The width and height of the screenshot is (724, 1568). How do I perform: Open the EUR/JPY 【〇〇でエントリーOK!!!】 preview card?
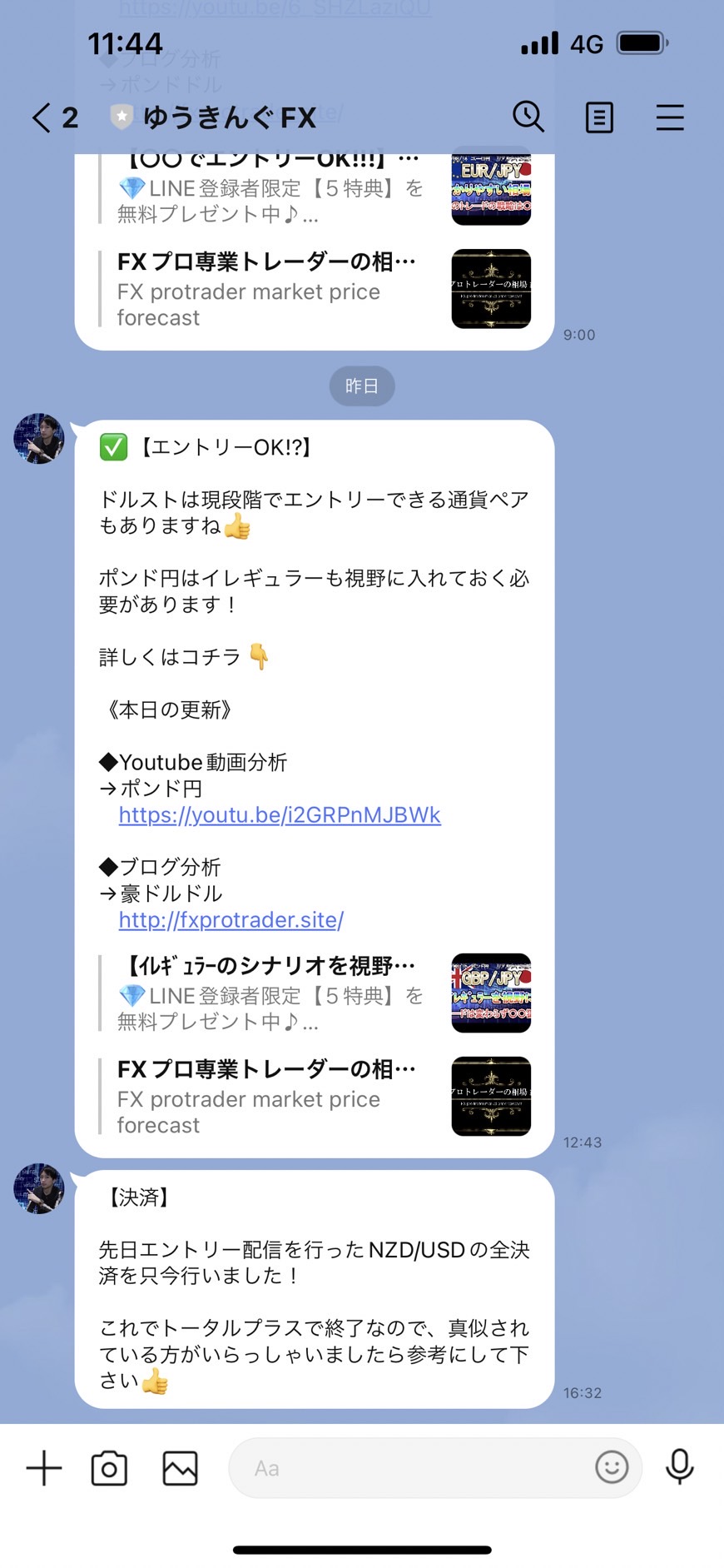point(316,188)
